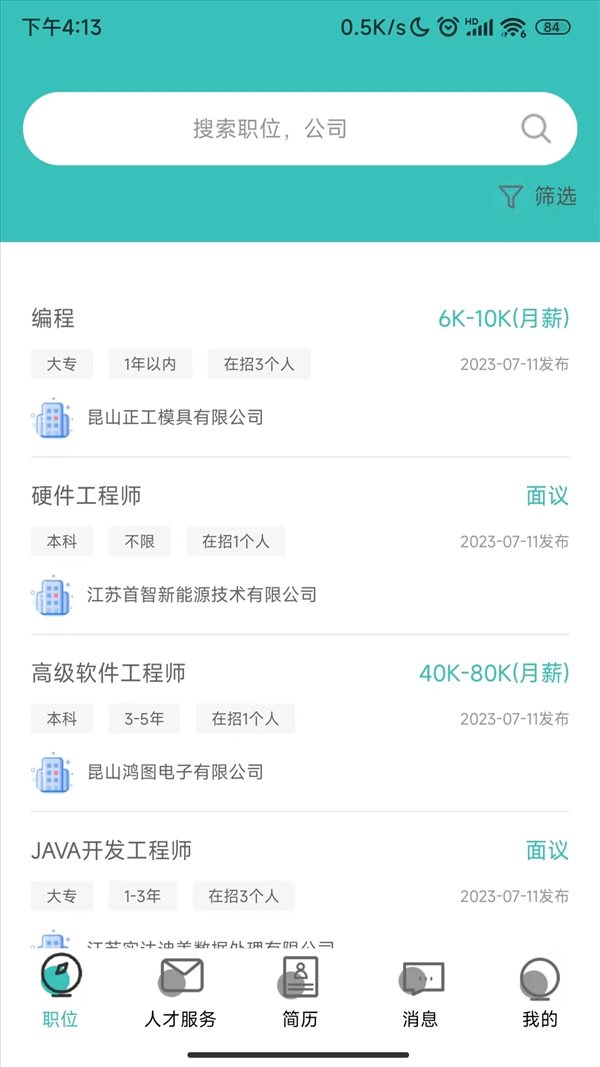Open the 消息 messages tab
600x1067 pixels.
point(420,993)
